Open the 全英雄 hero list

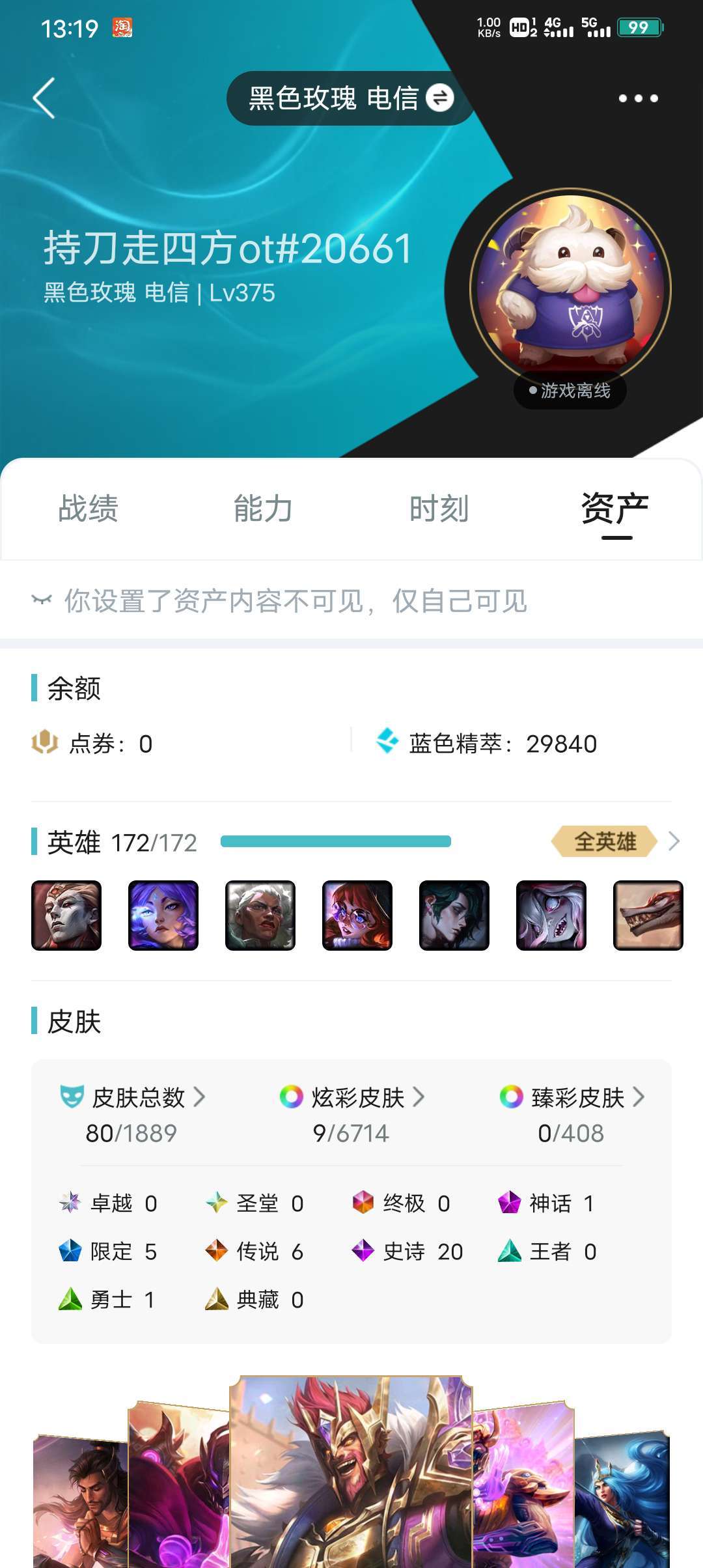tap(615, 841)
